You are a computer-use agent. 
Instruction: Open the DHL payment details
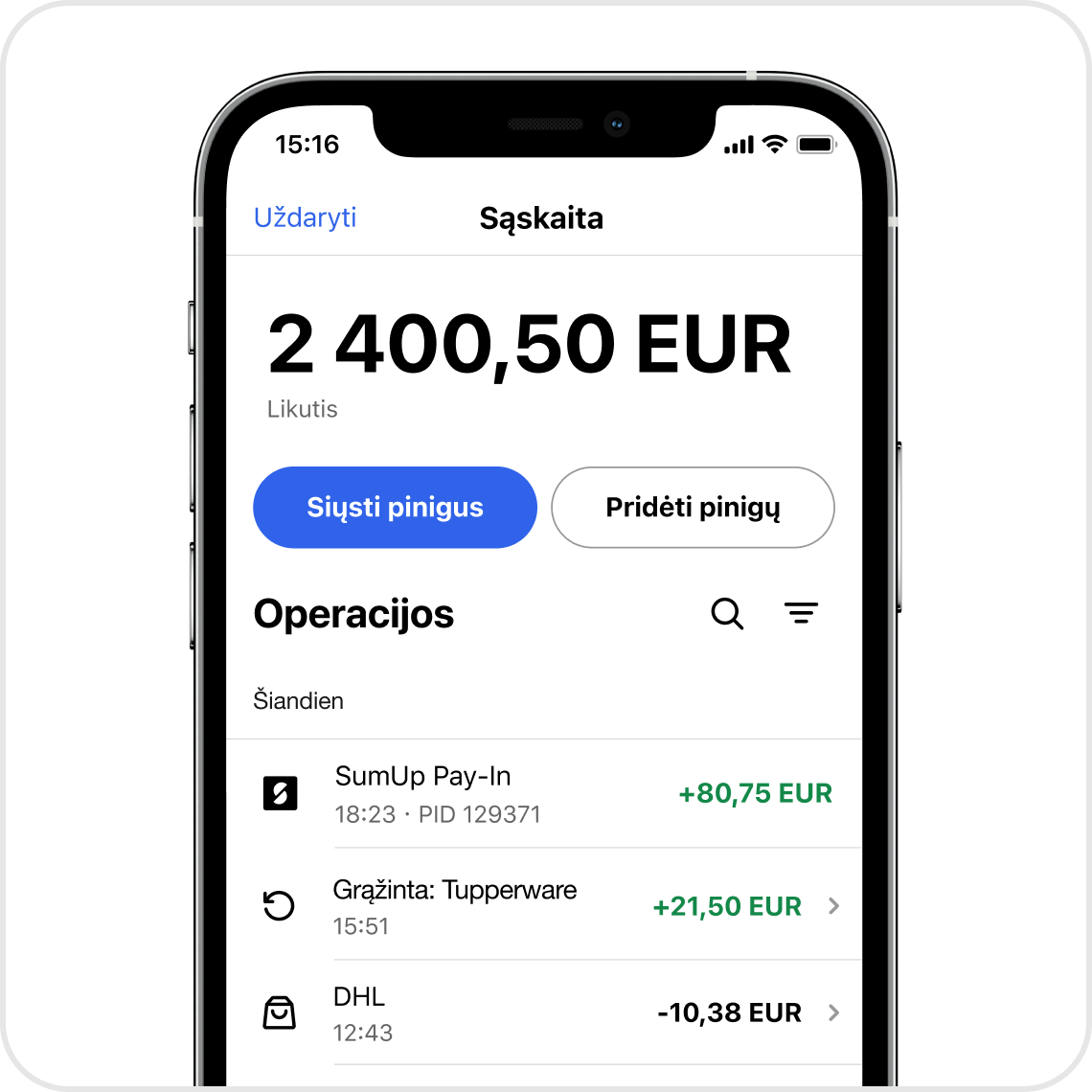(544, 1012)
